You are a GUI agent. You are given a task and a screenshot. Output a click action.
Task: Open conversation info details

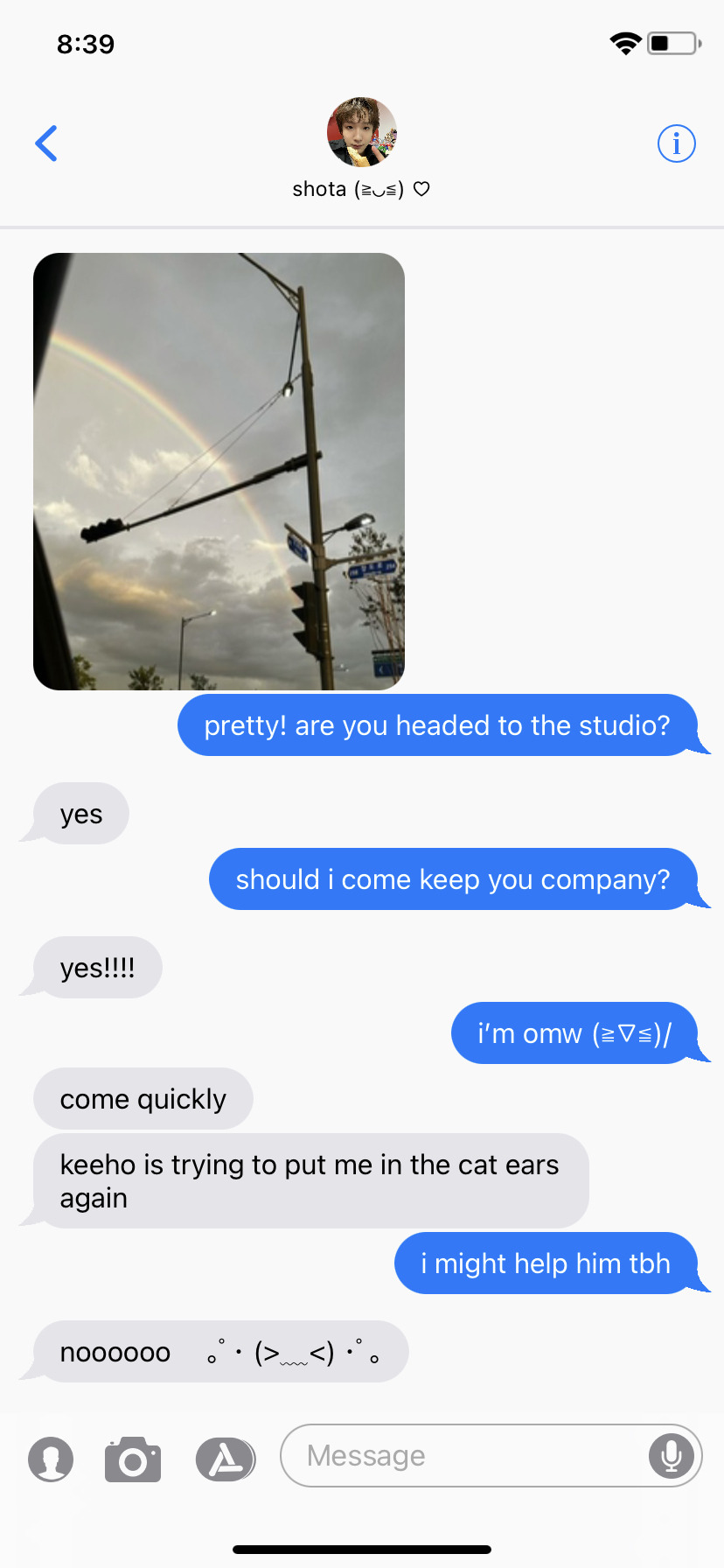coord(676,143)
